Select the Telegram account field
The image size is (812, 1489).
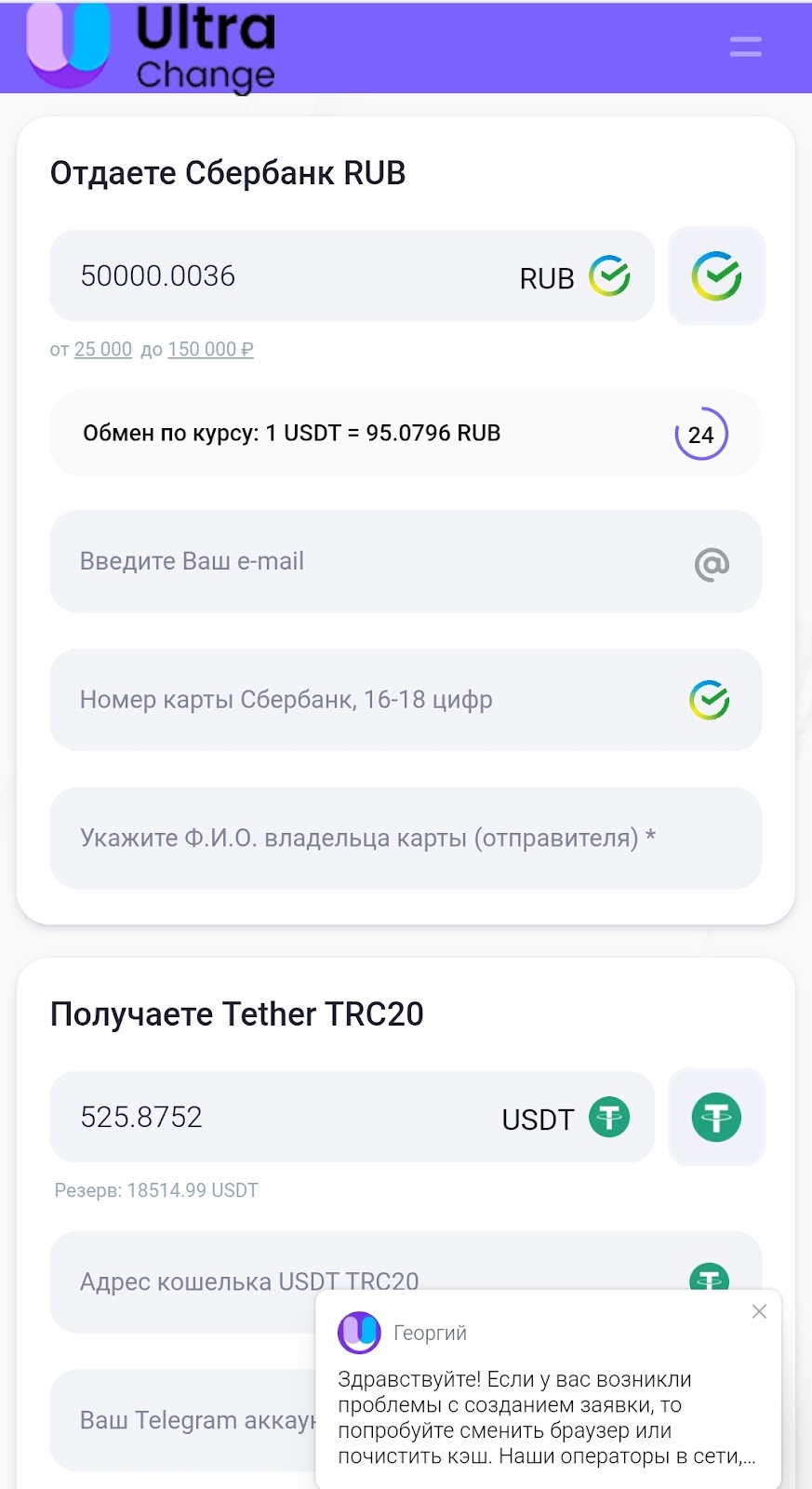186,1420
